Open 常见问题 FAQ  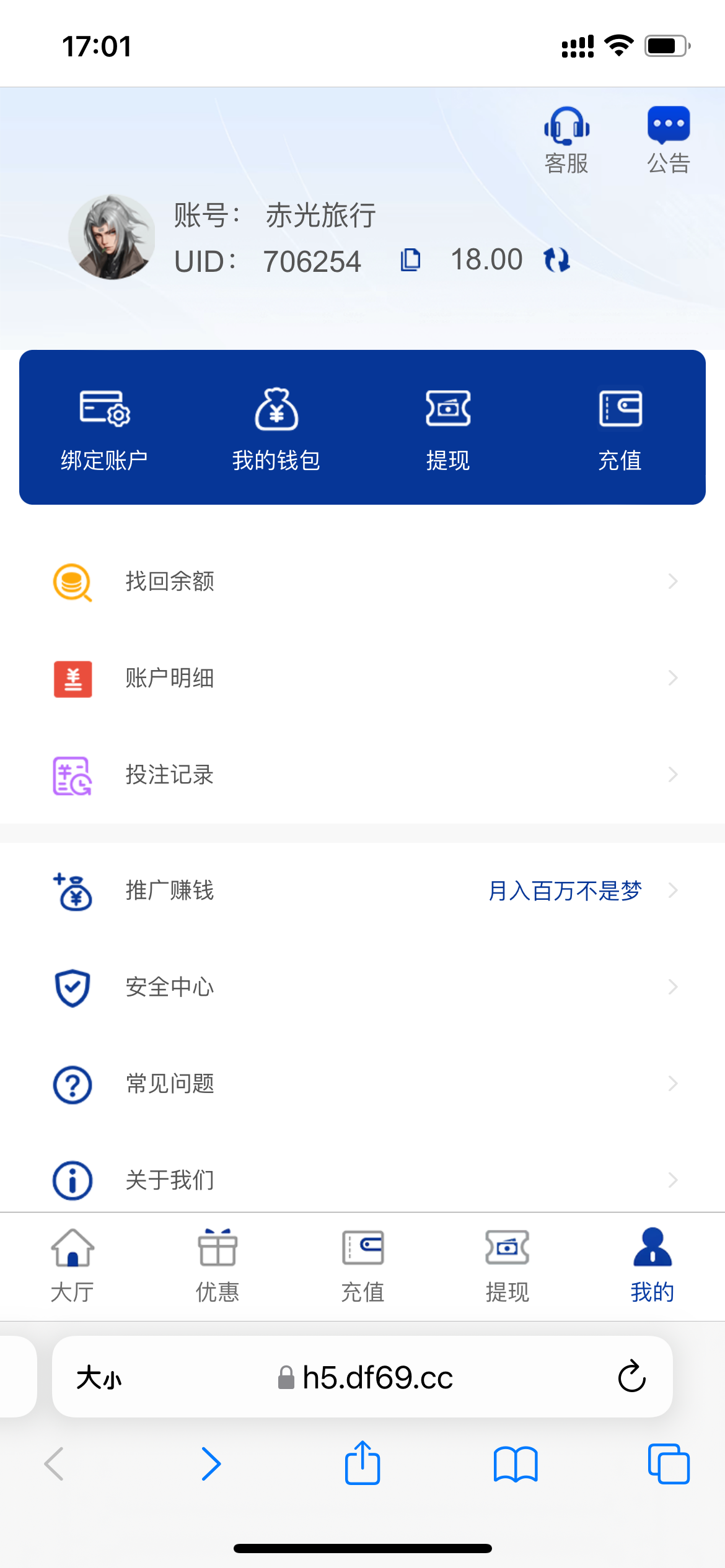point(362,1084)
